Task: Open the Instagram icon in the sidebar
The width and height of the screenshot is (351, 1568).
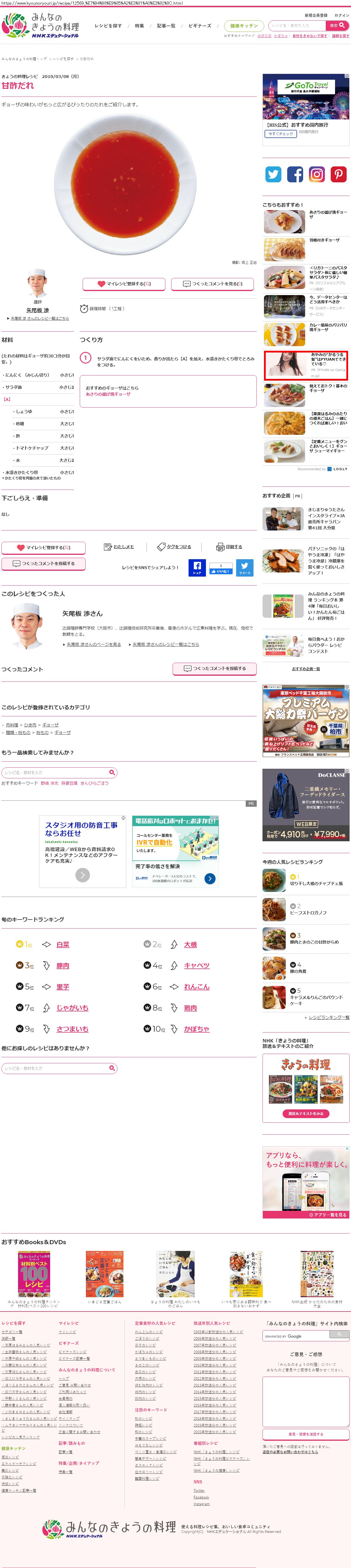Action: (x=317, y=175)
